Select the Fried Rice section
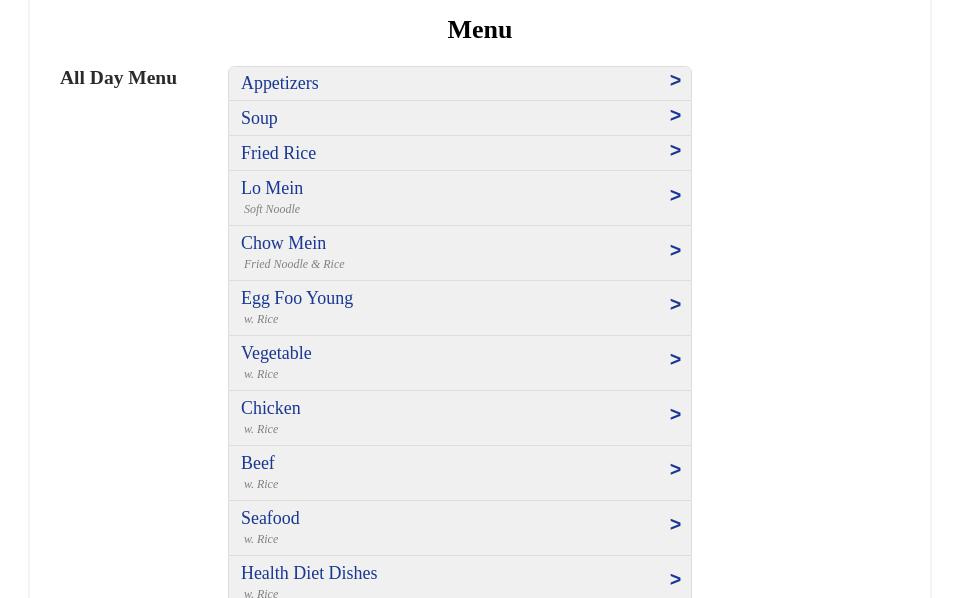The height and width of the screenshot is (598, 960). (x=278, y=153)
